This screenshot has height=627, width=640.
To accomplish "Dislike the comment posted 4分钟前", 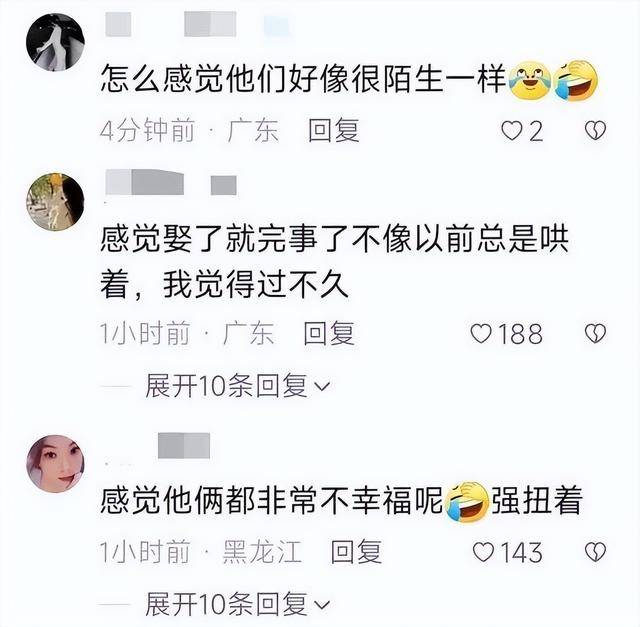I will coord(595,131).
